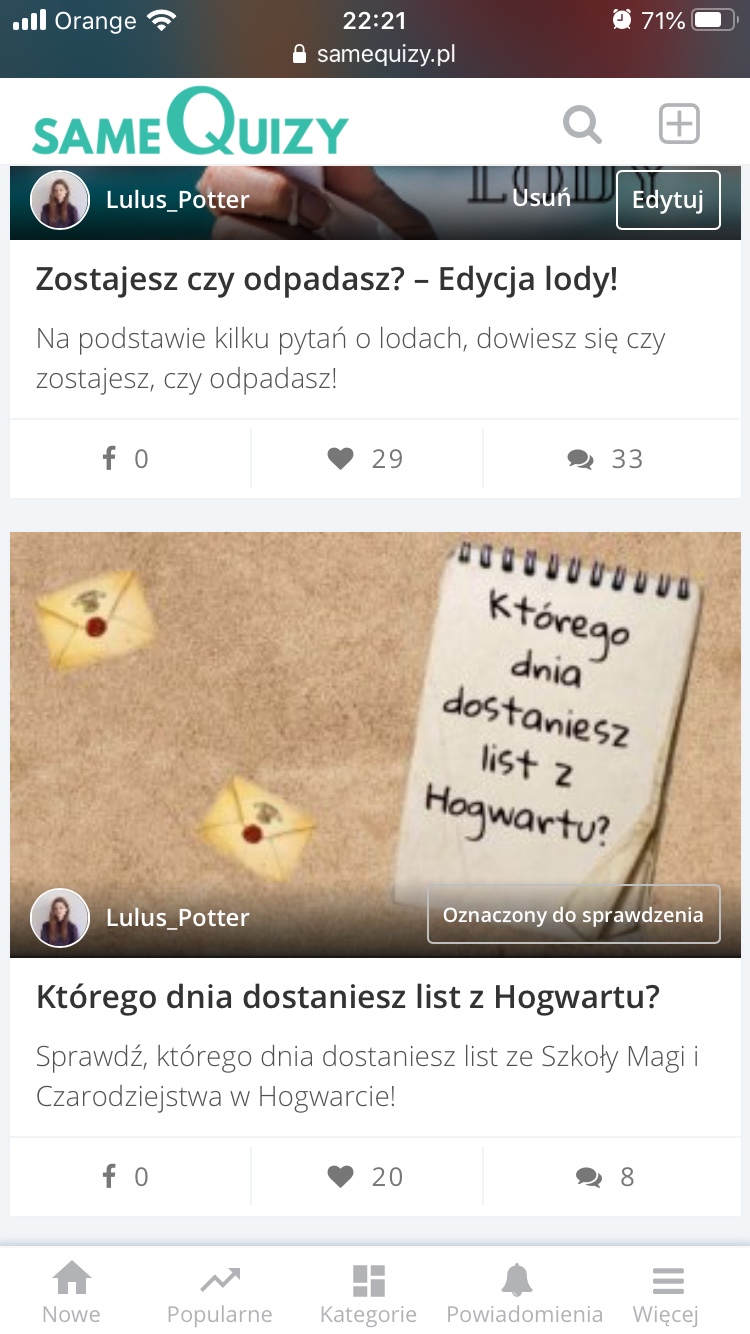Open the Więcej menu tab
750x1334 pixels.
[666, 1293]
